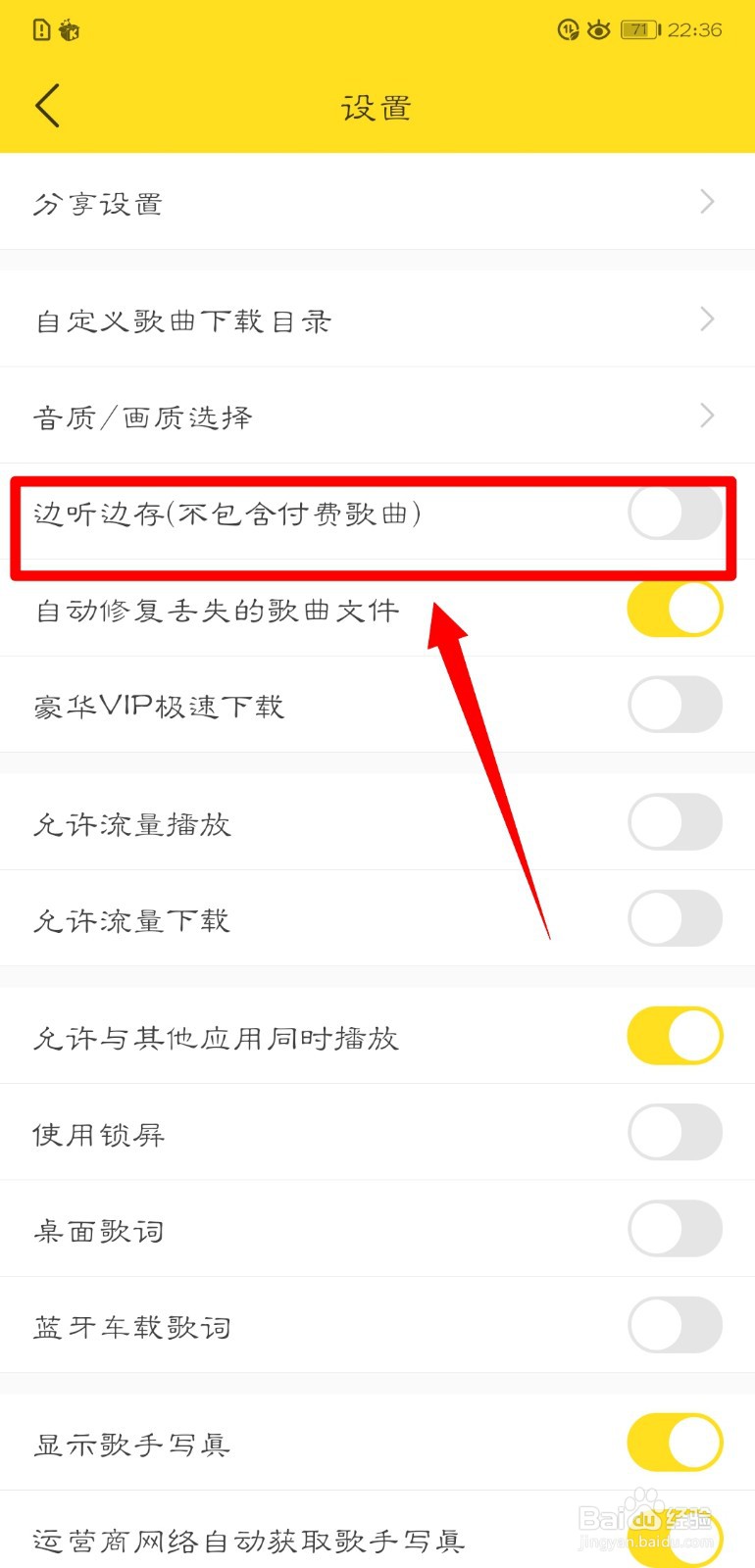The height and width of the screenshot is (1568, 755).
Task: Turn on 桌面歌词 desktop lyrics
Action: coord(675,1229)
